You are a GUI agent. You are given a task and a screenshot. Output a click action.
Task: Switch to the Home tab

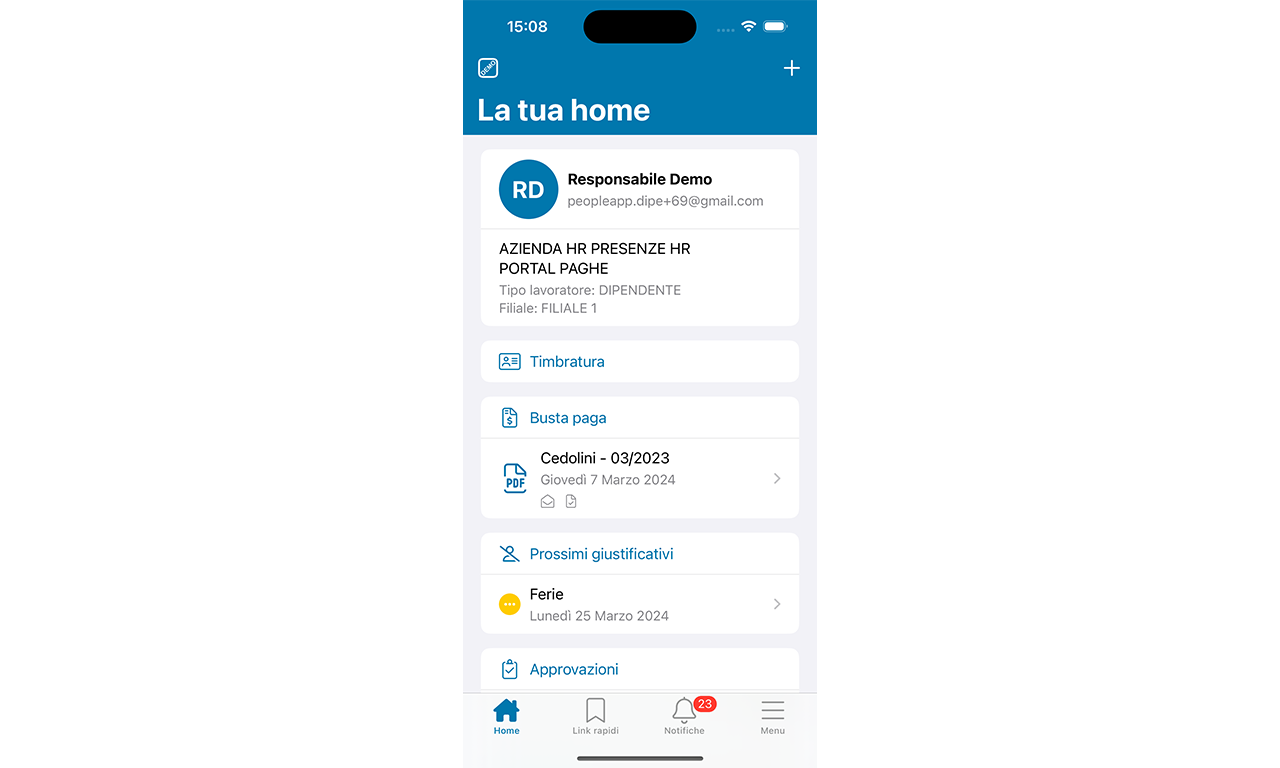pyautogui.click(x=507, y=717)
